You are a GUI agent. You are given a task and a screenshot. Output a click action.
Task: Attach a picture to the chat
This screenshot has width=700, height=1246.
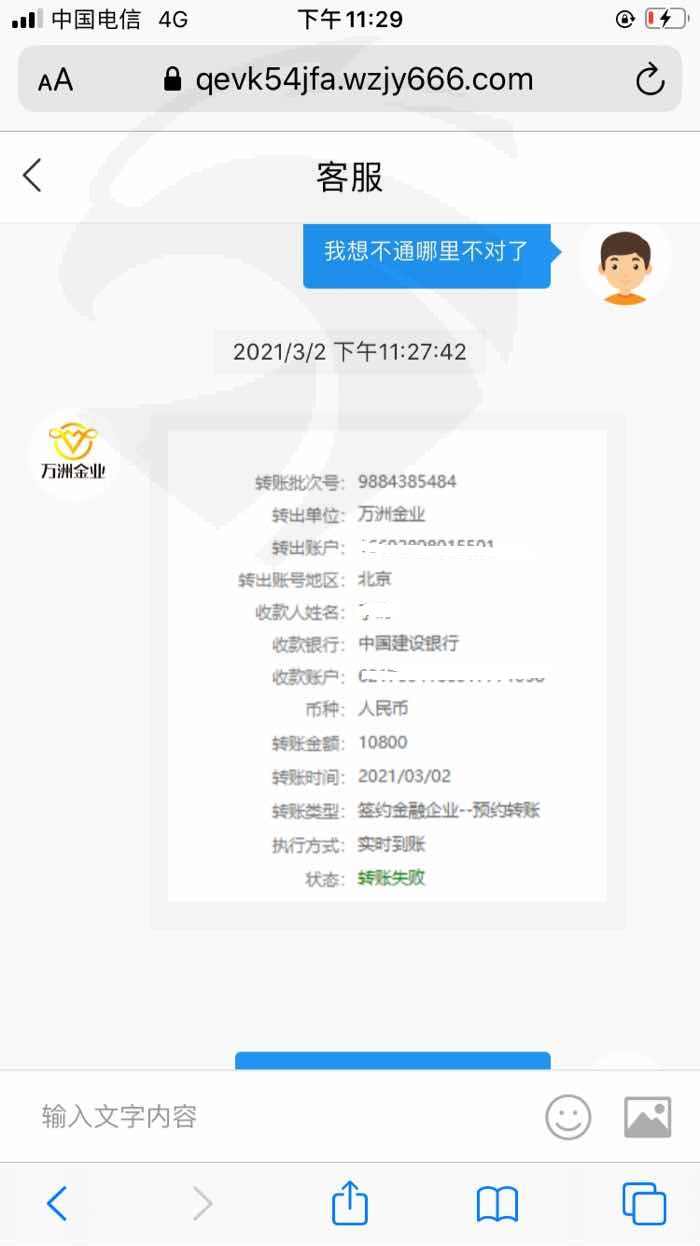[x=647, y=1117]
